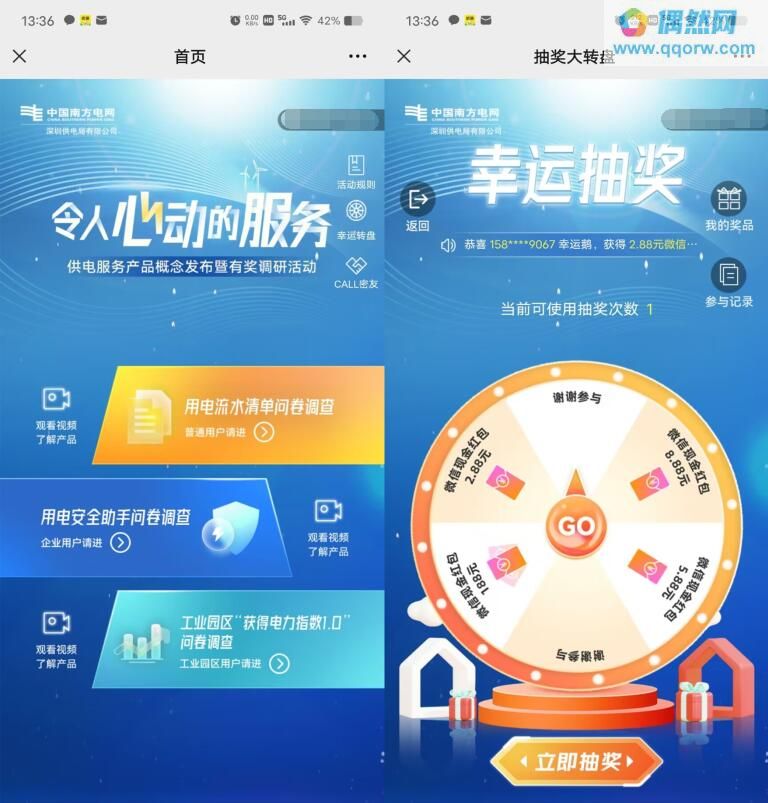This screenshot has width=768, height=803.
Task: View 我的奖品 my prizes
Action: pos(728,206)
